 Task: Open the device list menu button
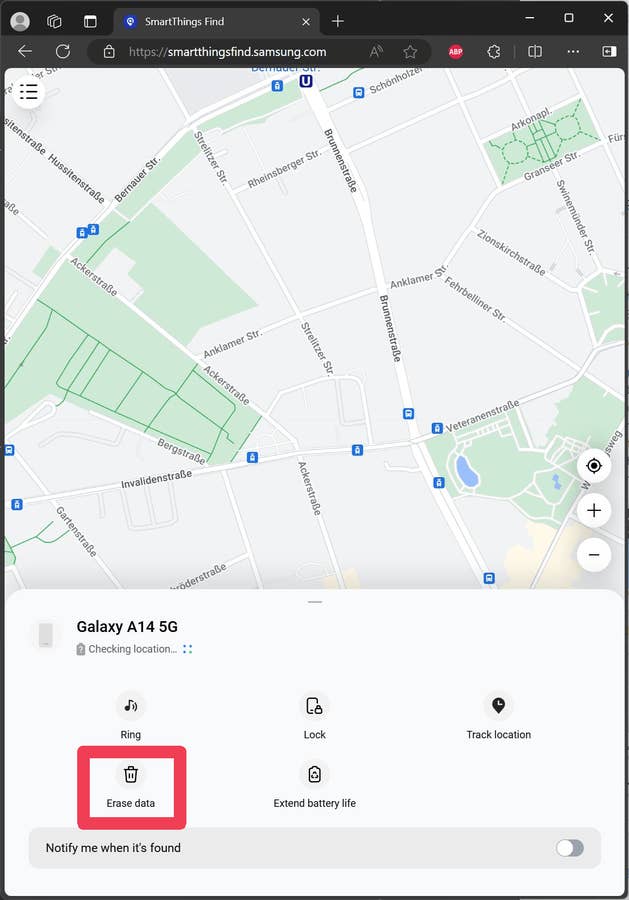[x=28, y=92]
